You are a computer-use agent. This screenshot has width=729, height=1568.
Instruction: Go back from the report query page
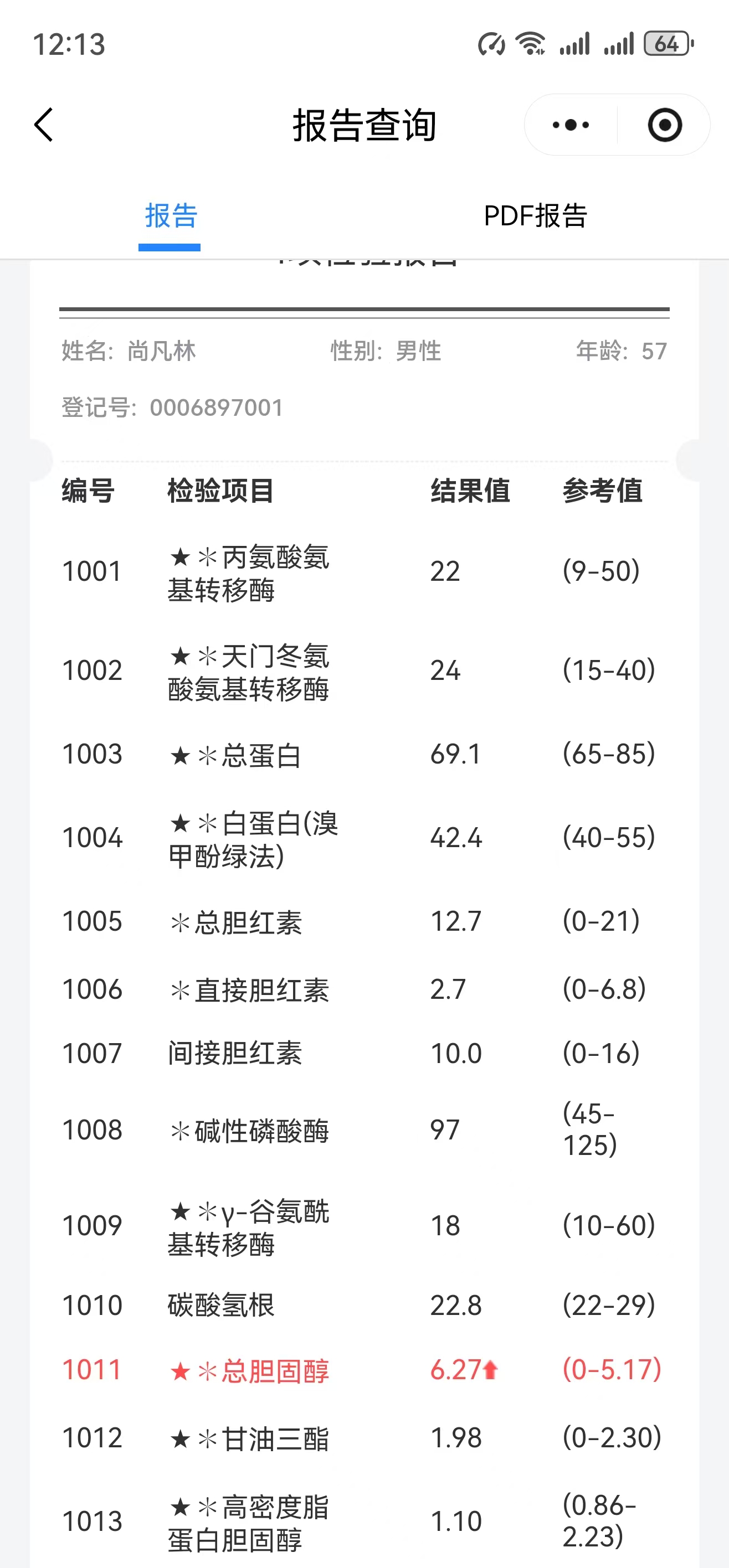tap(44, 125)
